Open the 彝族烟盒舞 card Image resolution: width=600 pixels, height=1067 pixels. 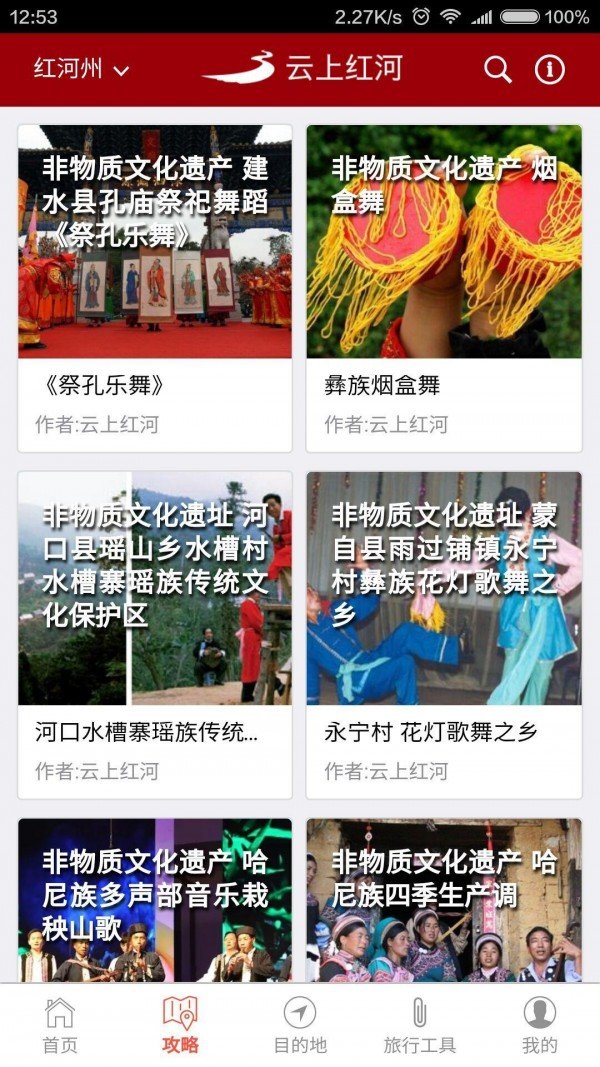[x=444, y=289]
